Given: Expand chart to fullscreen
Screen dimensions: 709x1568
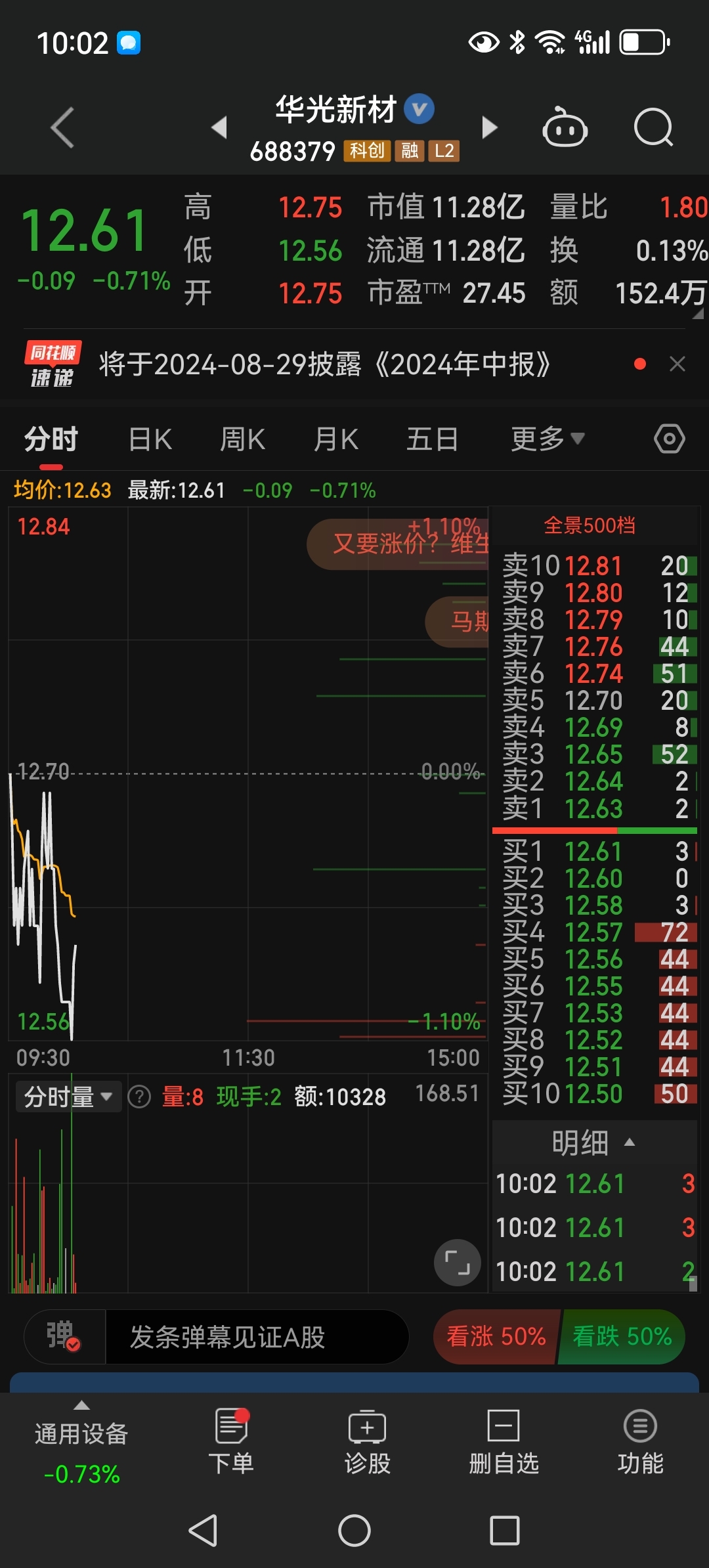Looking at the screenshot, I should pos(457,1262).
